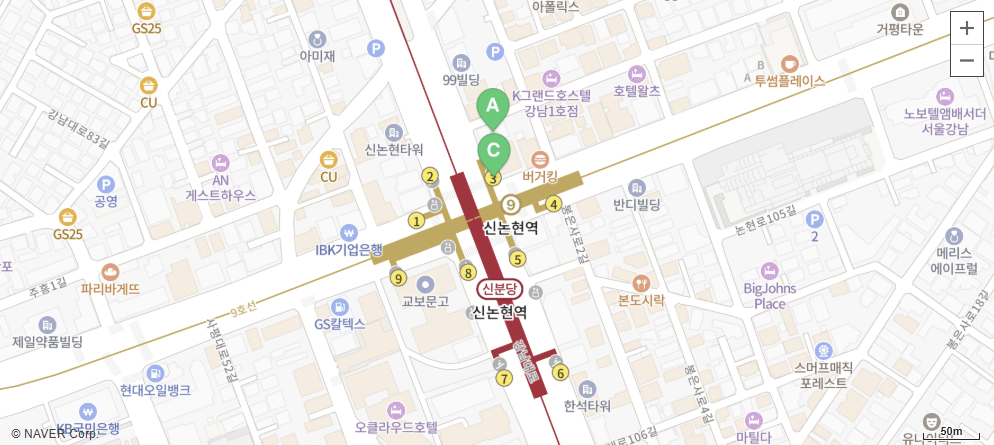Tap the 투썸플레이스 cafe marker
The image size is (994, 445).
pyautogui.click(x=790, y=63)
